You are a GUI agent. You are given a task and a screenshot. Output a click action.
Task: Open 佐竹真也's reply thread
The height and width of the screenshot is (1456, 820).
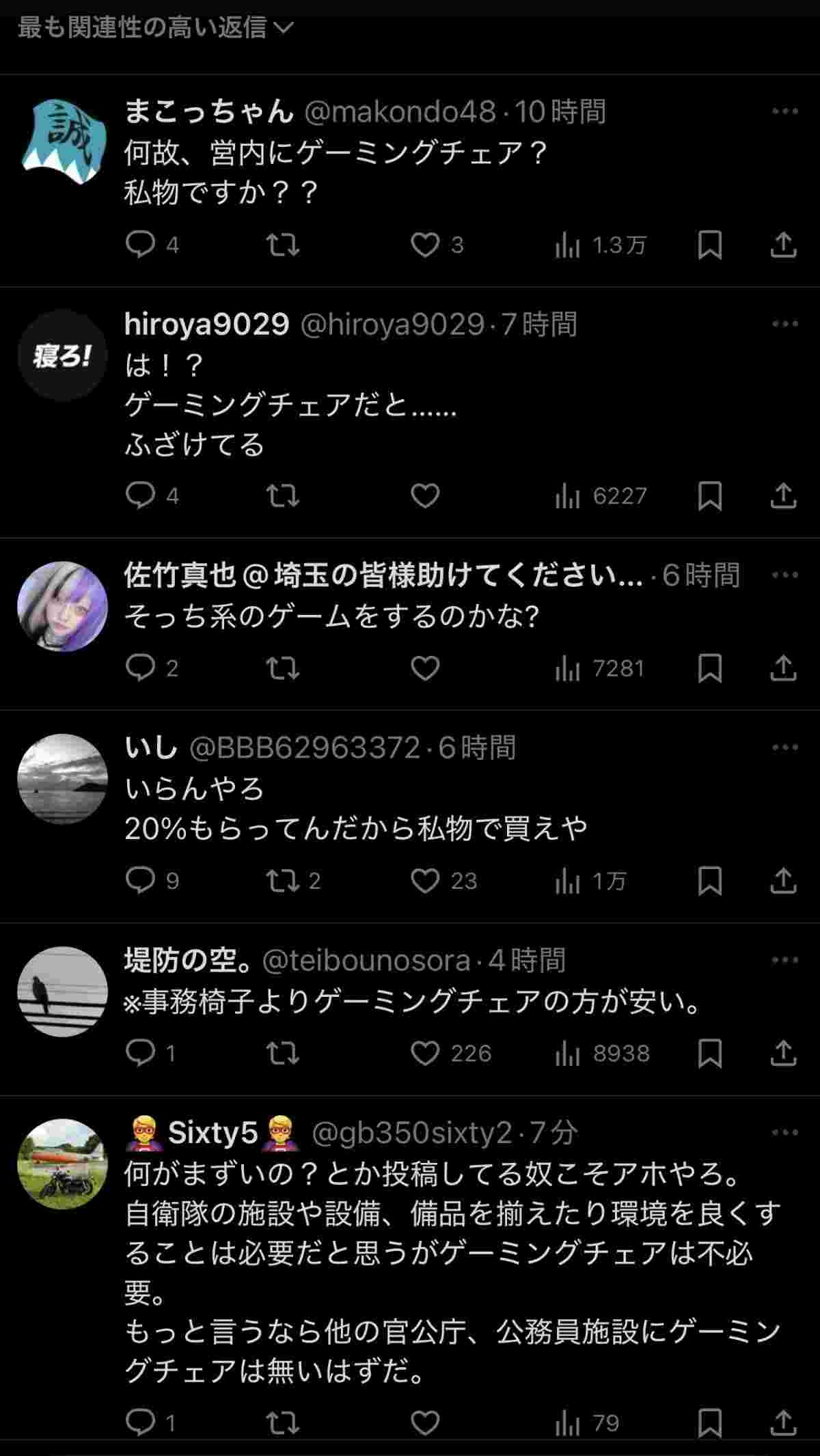[332, 617]
